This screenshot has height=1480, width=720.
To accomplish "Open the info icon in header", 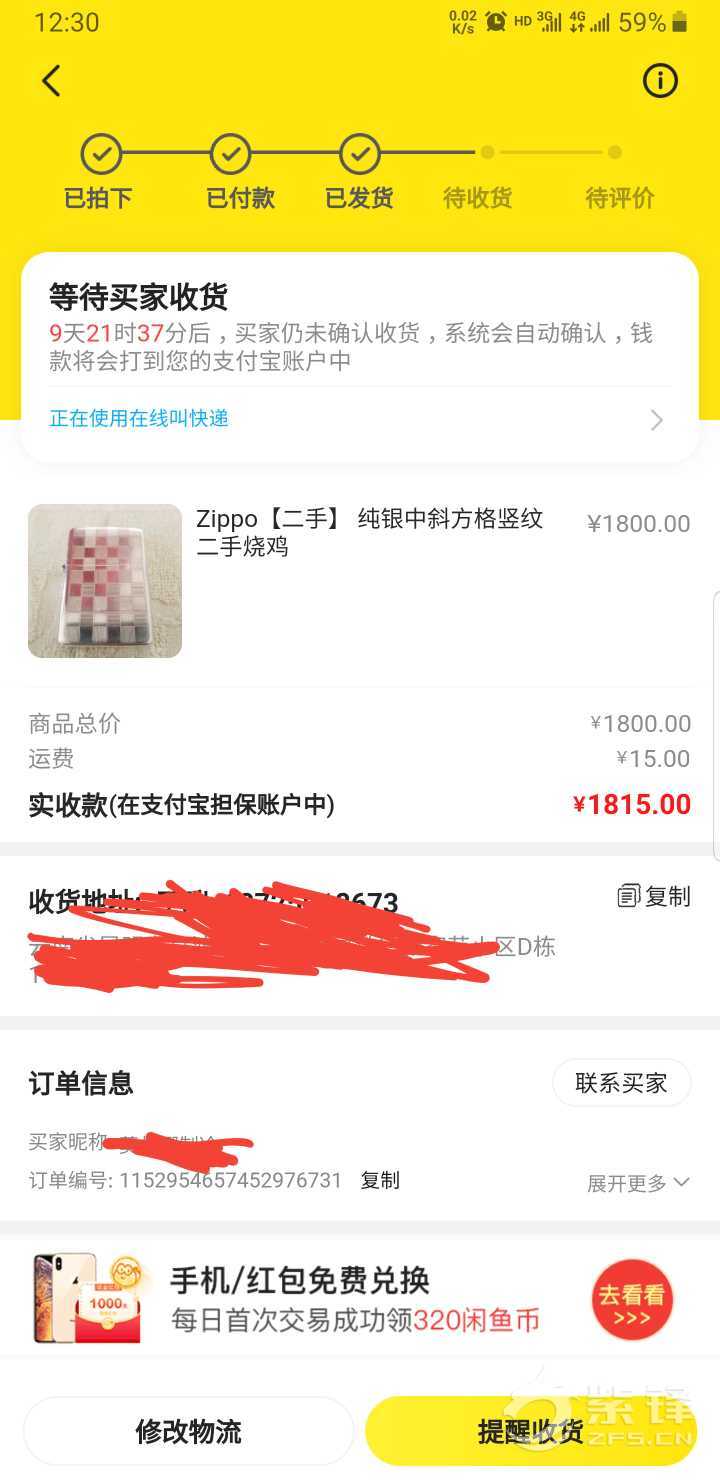I will 660,81.
